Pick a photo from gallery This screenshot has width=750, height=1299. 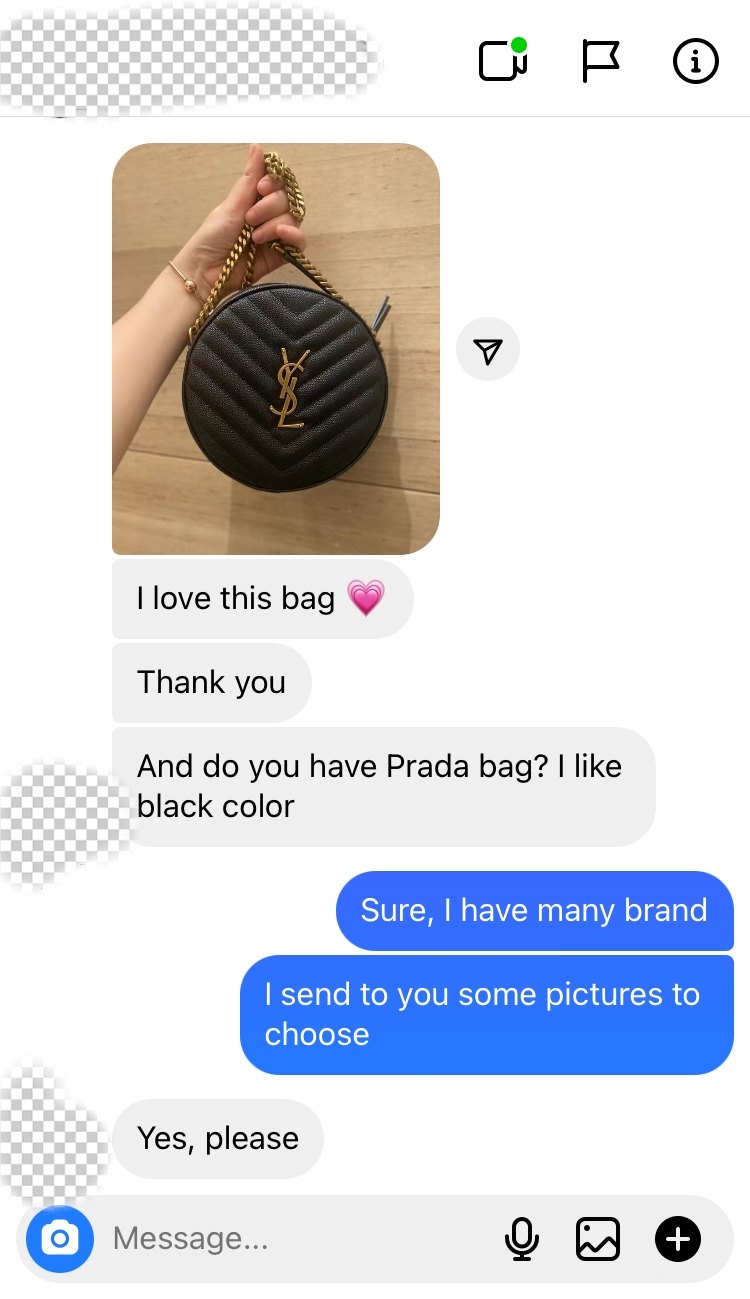pos(598,1240)
